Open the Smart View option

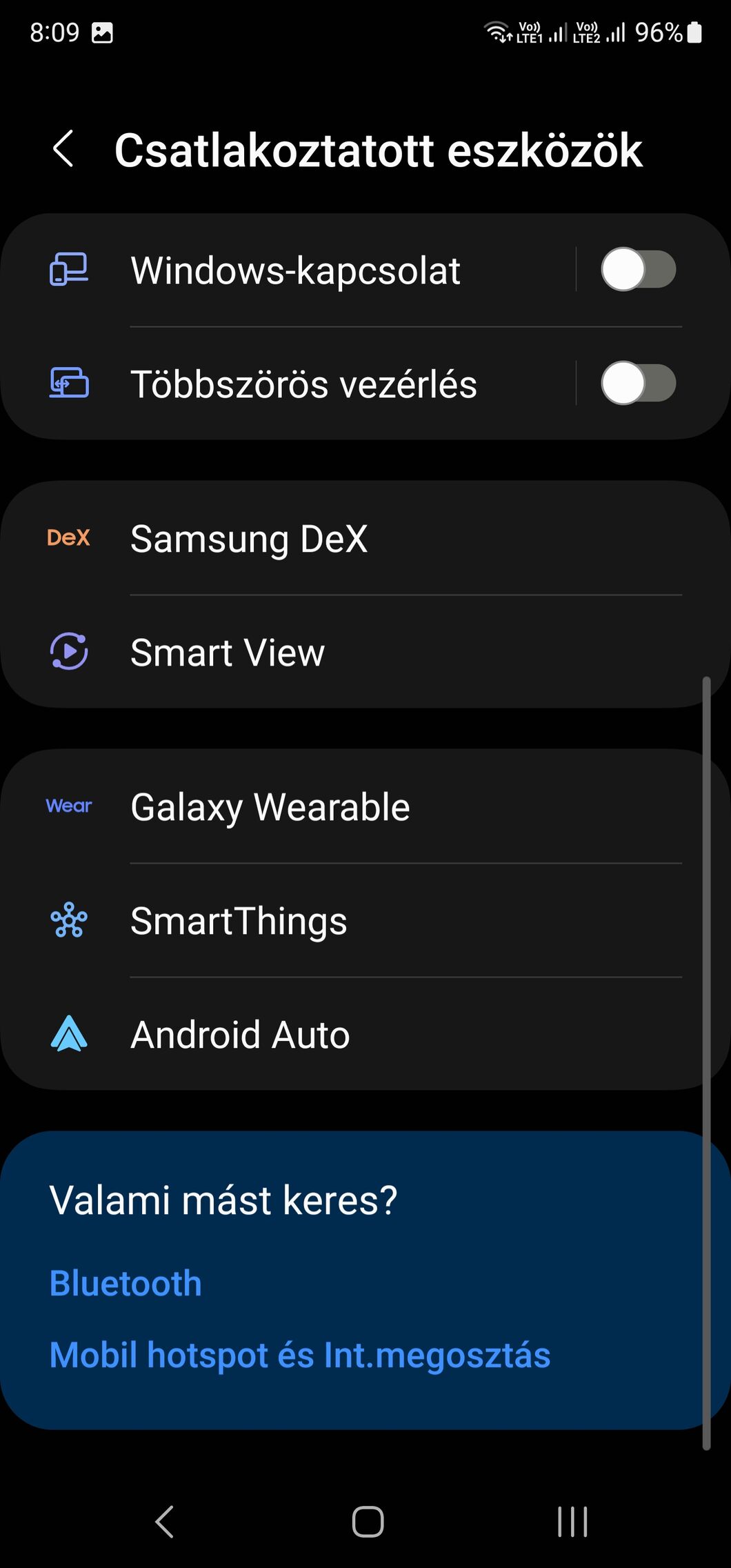click(365, 652)
